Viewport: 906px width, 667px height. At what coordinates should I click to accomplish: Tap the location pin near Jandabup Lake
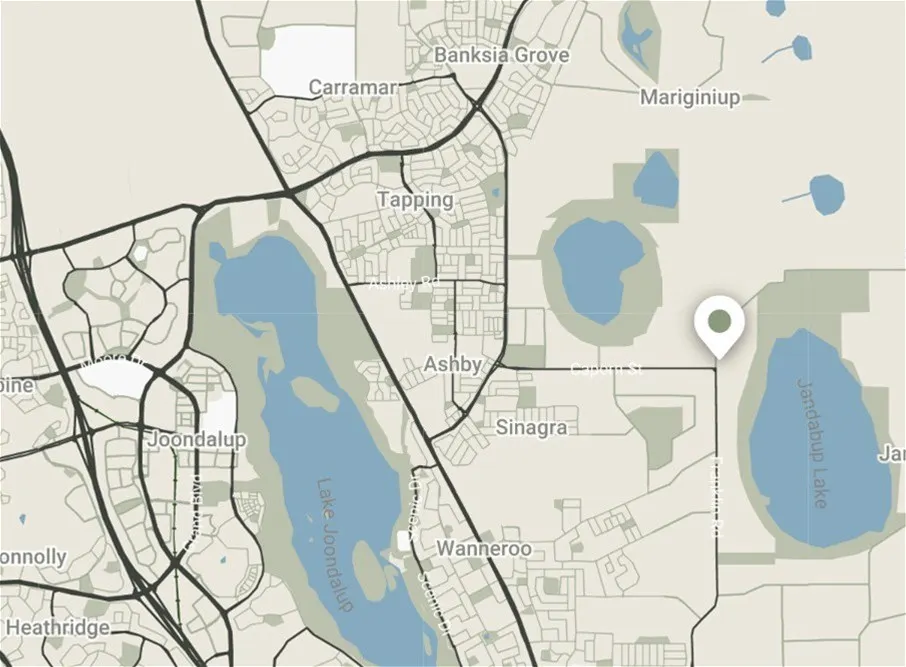pos(720,324)
